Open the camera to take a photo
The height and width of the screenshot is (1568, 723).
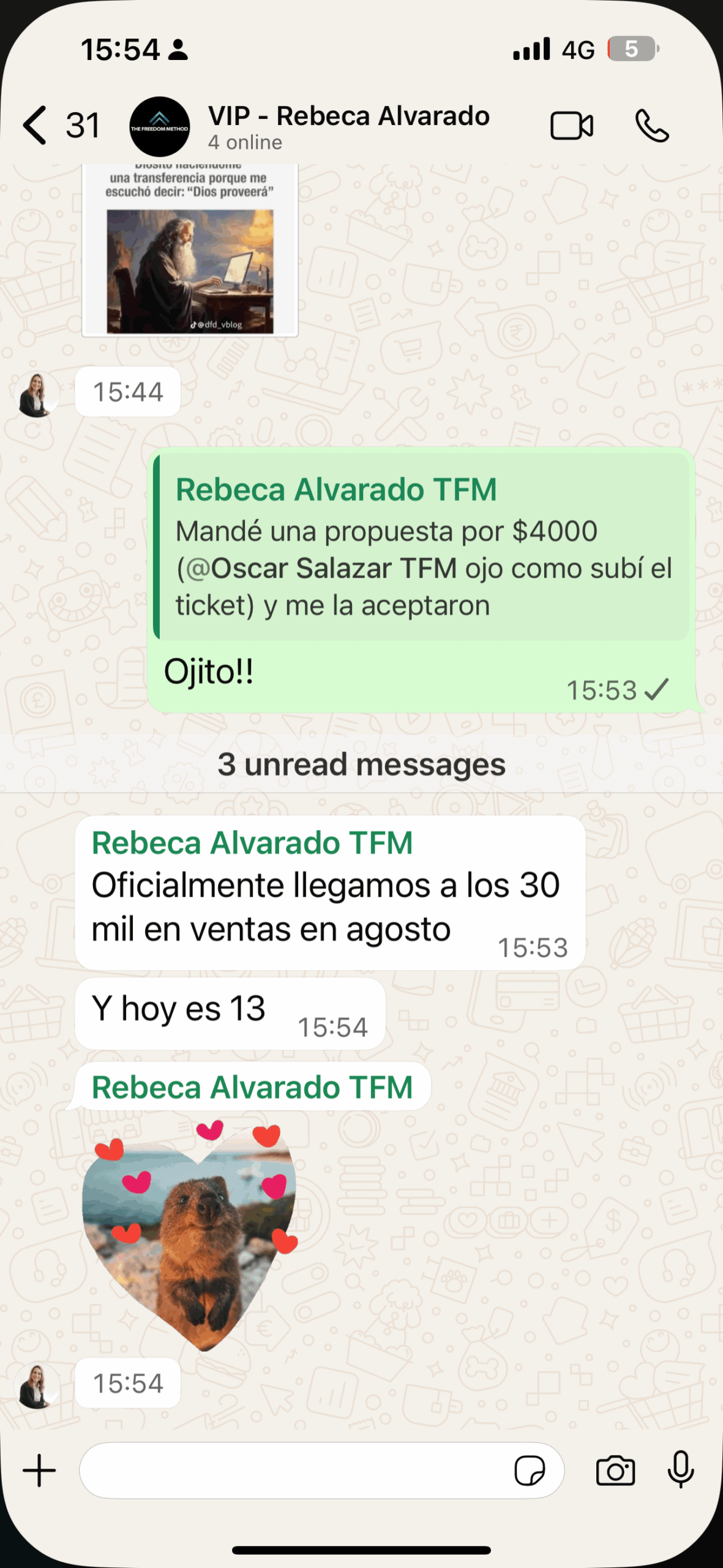click(x=615, y=1471)
